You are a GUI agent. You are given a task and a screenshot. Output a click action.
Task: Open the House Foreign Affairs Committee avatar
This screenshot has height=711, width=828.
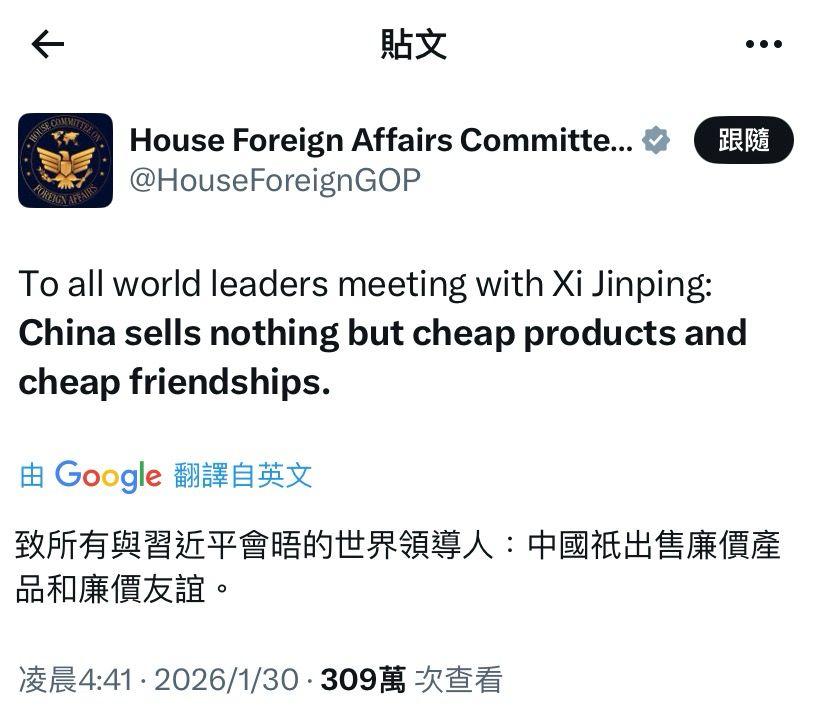click(x=65, y=160)
